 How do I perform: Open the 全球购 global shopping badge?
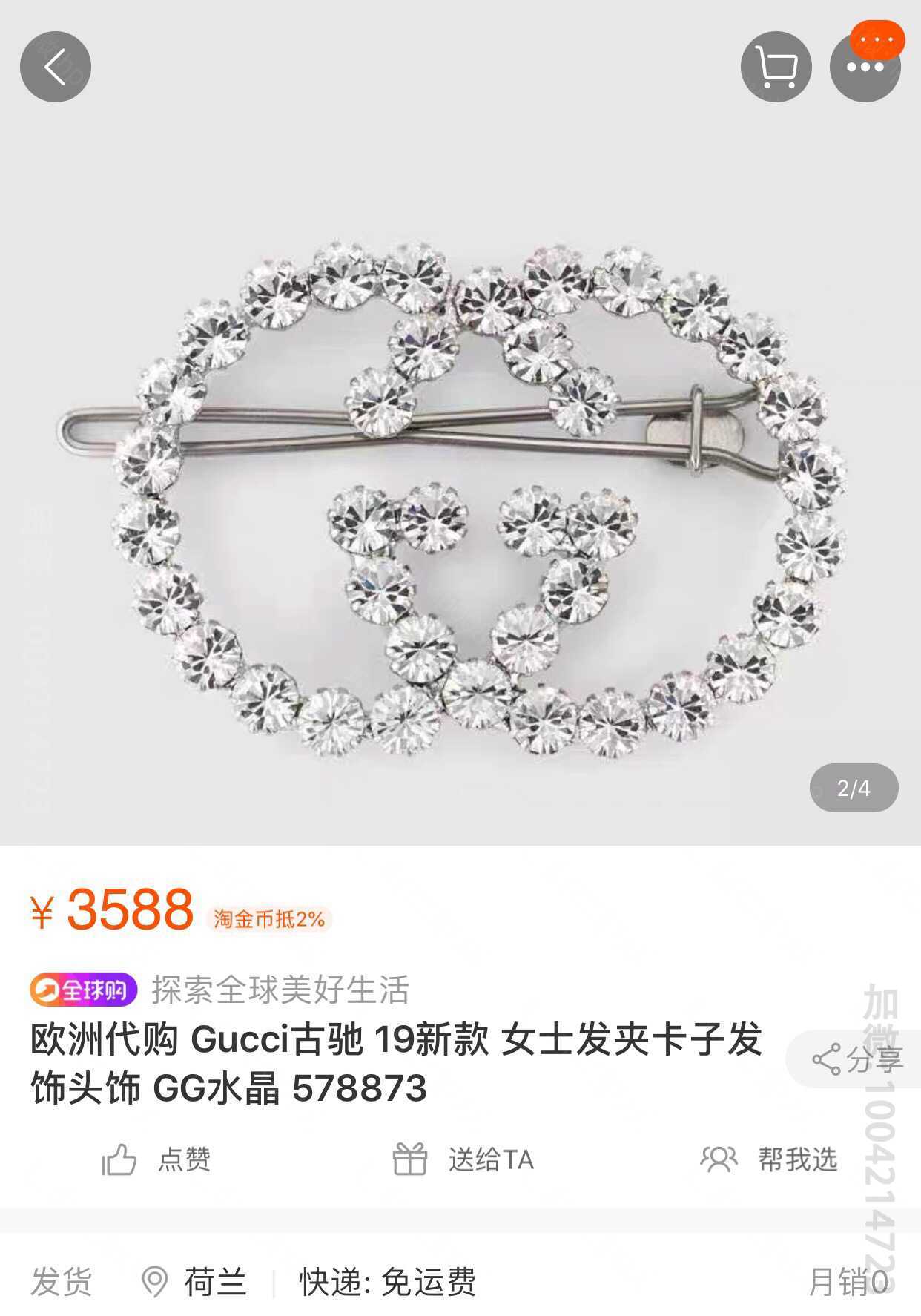coord(84,990)
